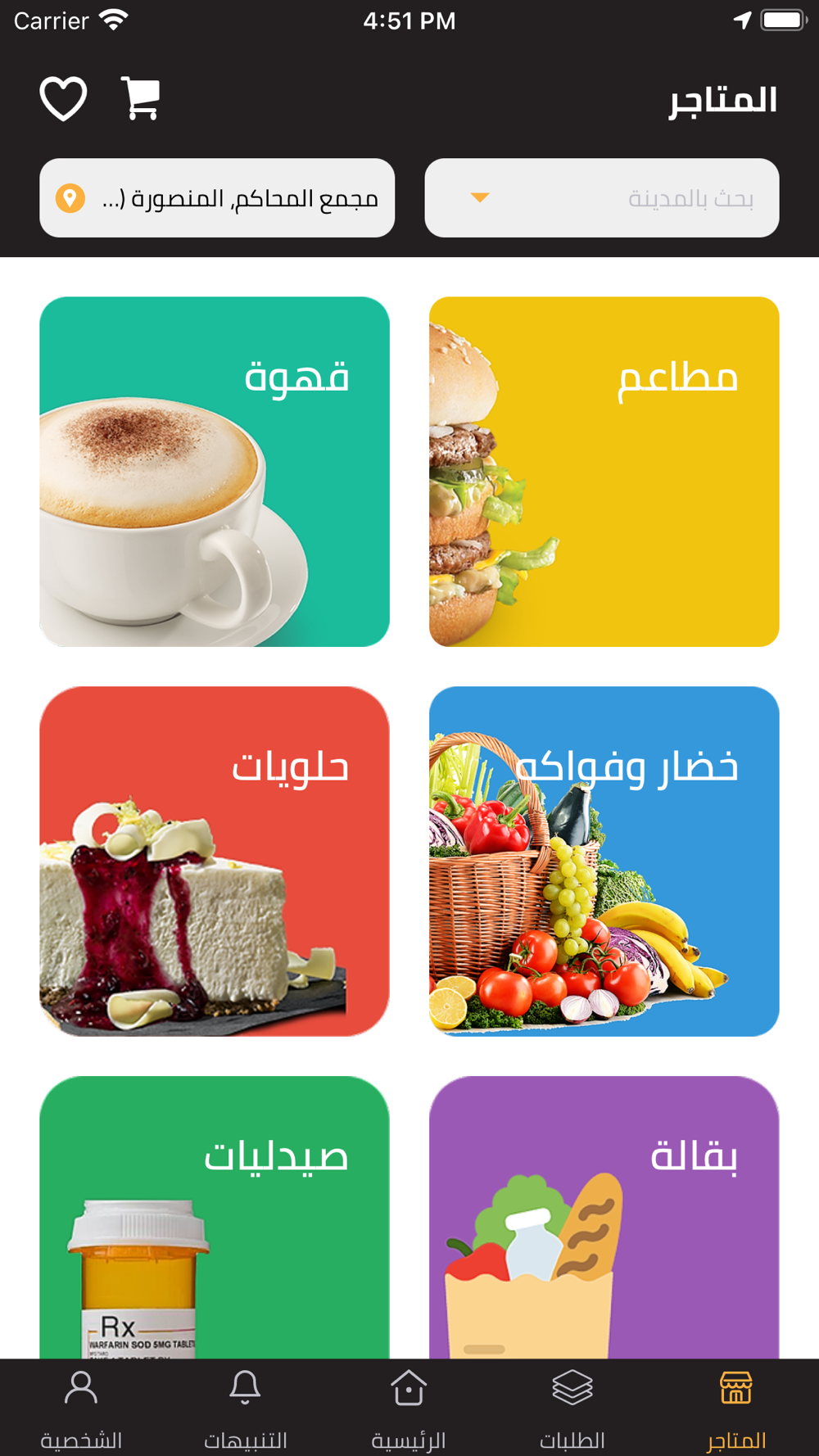
Task: Open the قهوة coffee category
Action: pyautogui.click(x=215, y=472)
